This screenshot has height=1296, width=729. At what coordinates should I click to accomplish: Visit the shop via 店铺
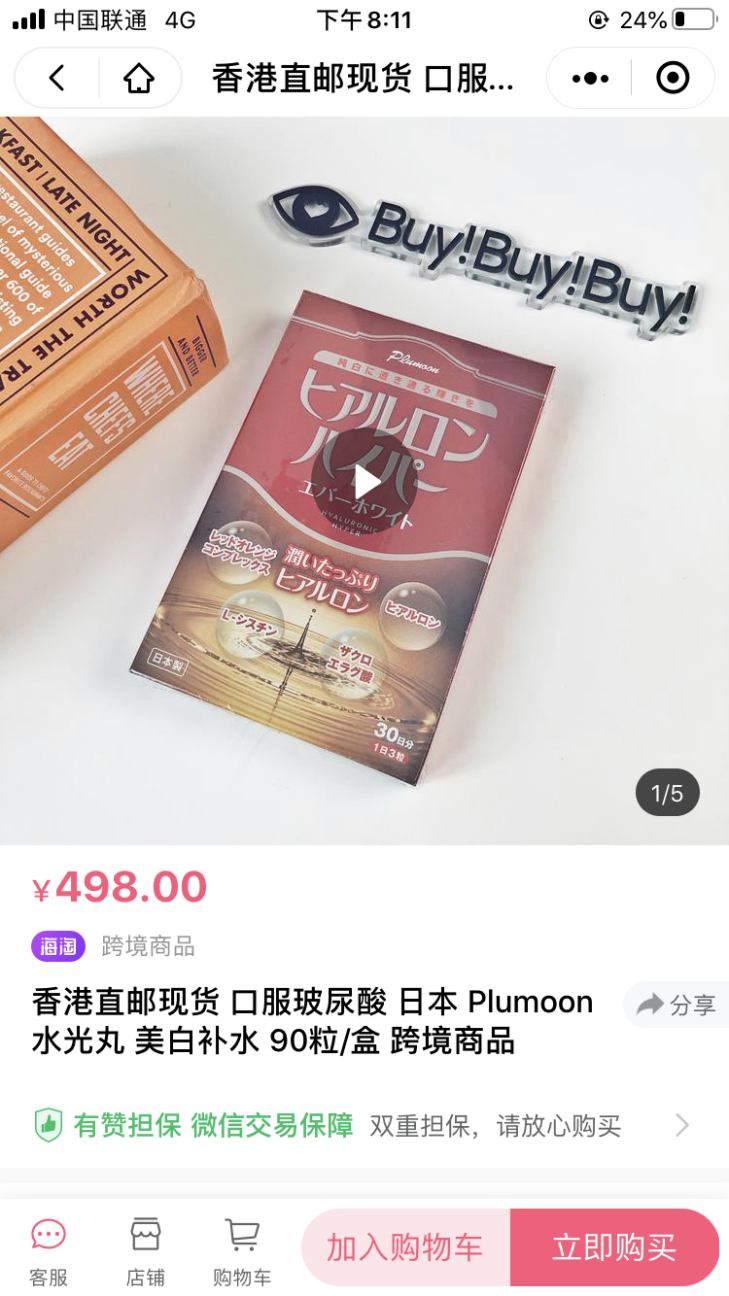145,1251
